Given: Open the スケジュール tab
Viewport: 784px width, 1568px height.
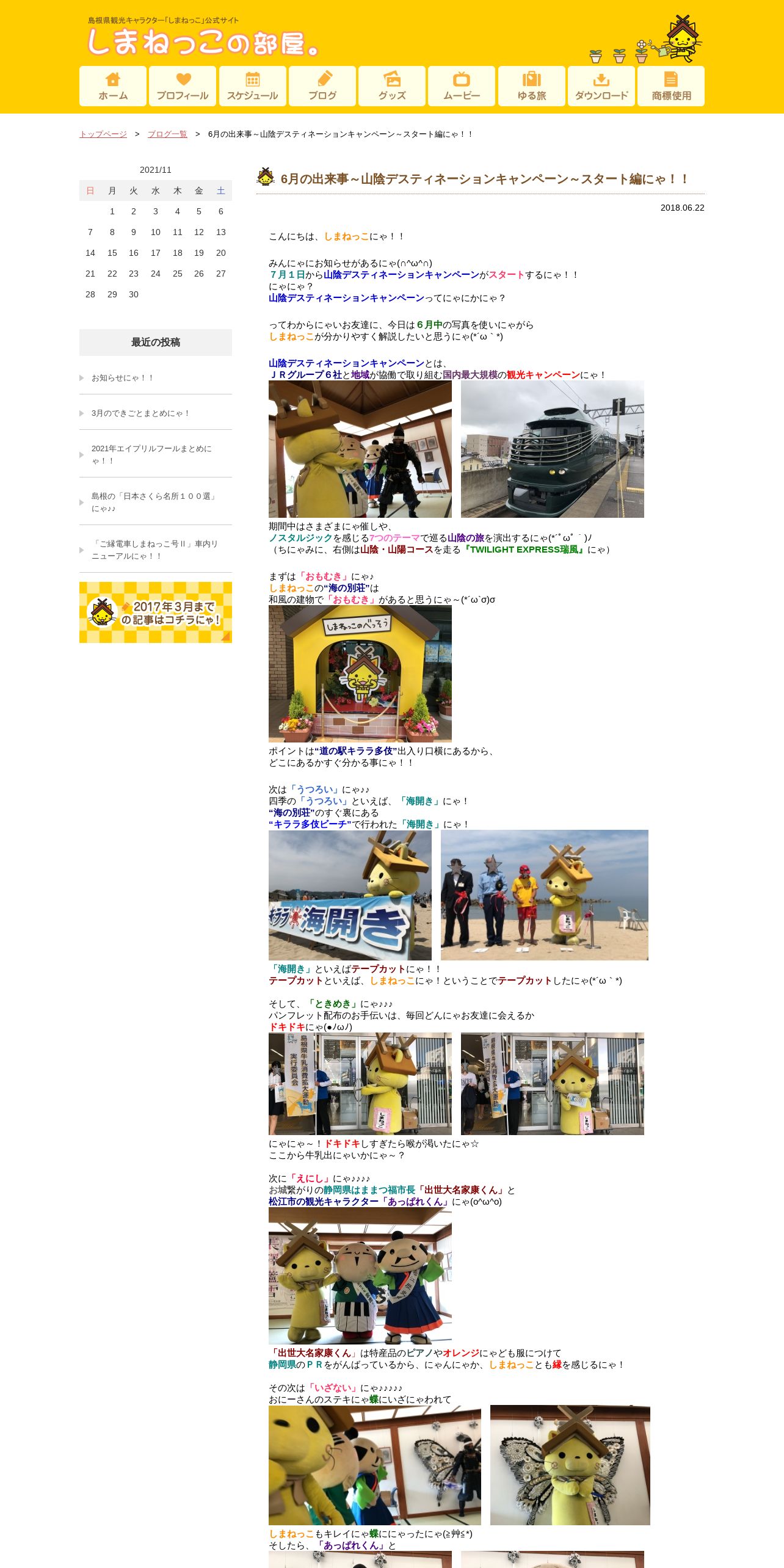Looking at the screenshot, I should point(253,86).
